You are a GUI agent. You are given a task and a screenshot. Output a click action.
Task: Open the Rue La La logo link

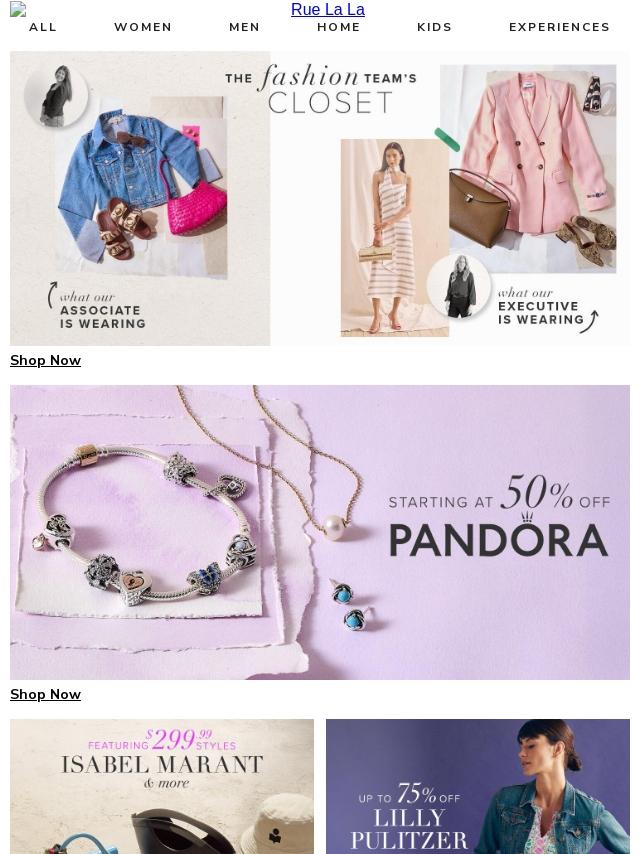(x=327, y=10)
